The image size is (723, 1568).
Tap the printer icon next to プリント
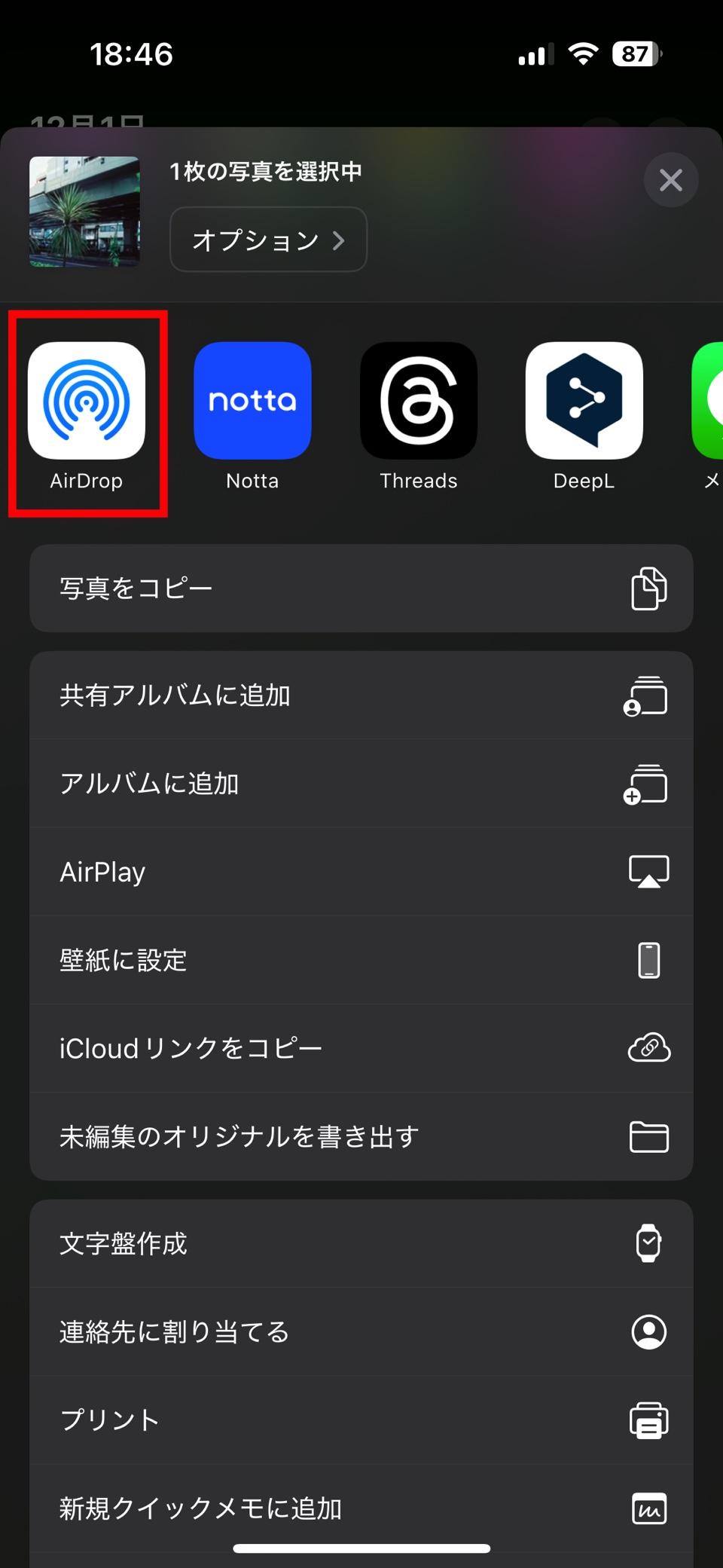pos(649,1420)
